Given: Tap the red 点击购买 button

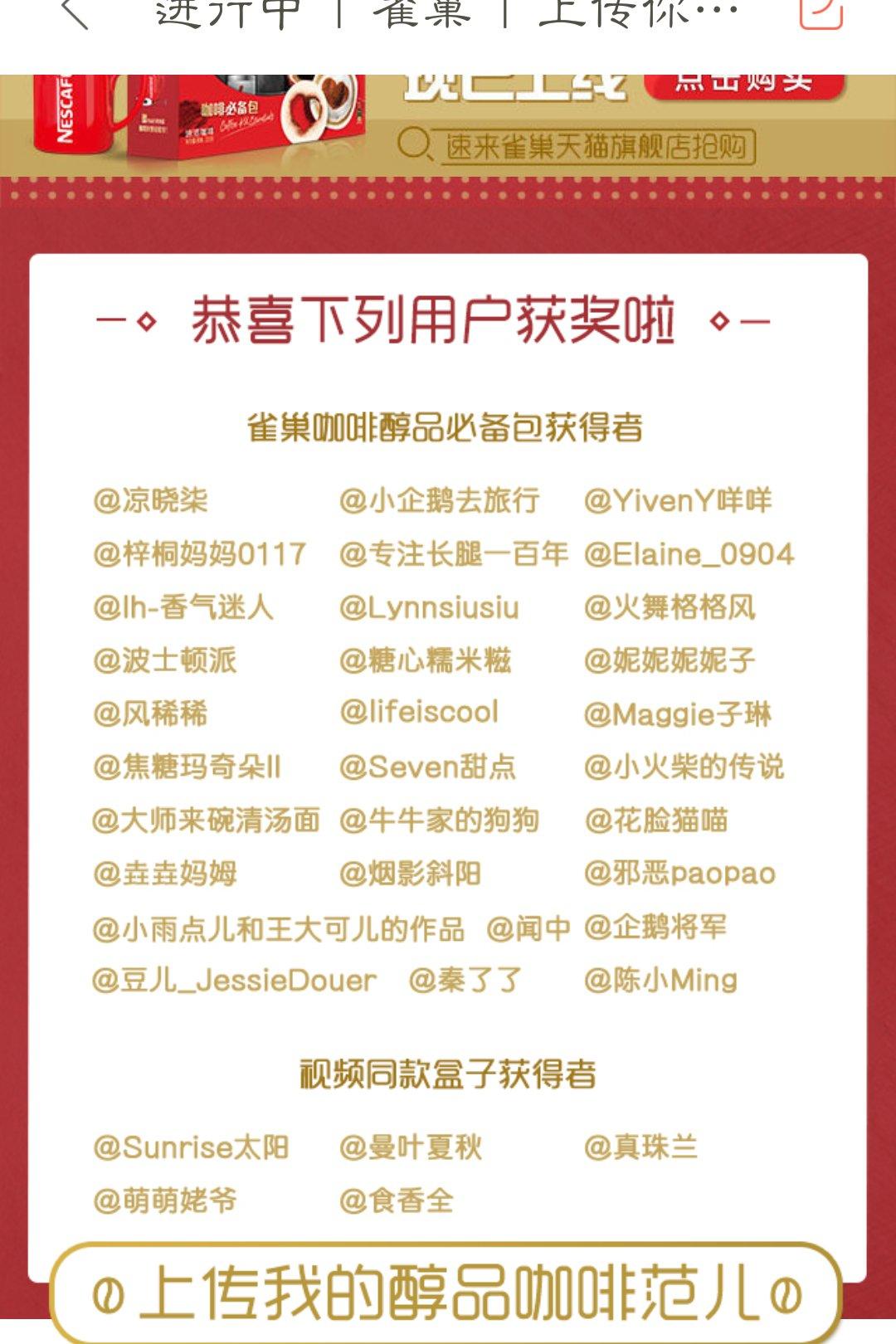Looking at the screenshot, I should [x=743, y=84].
